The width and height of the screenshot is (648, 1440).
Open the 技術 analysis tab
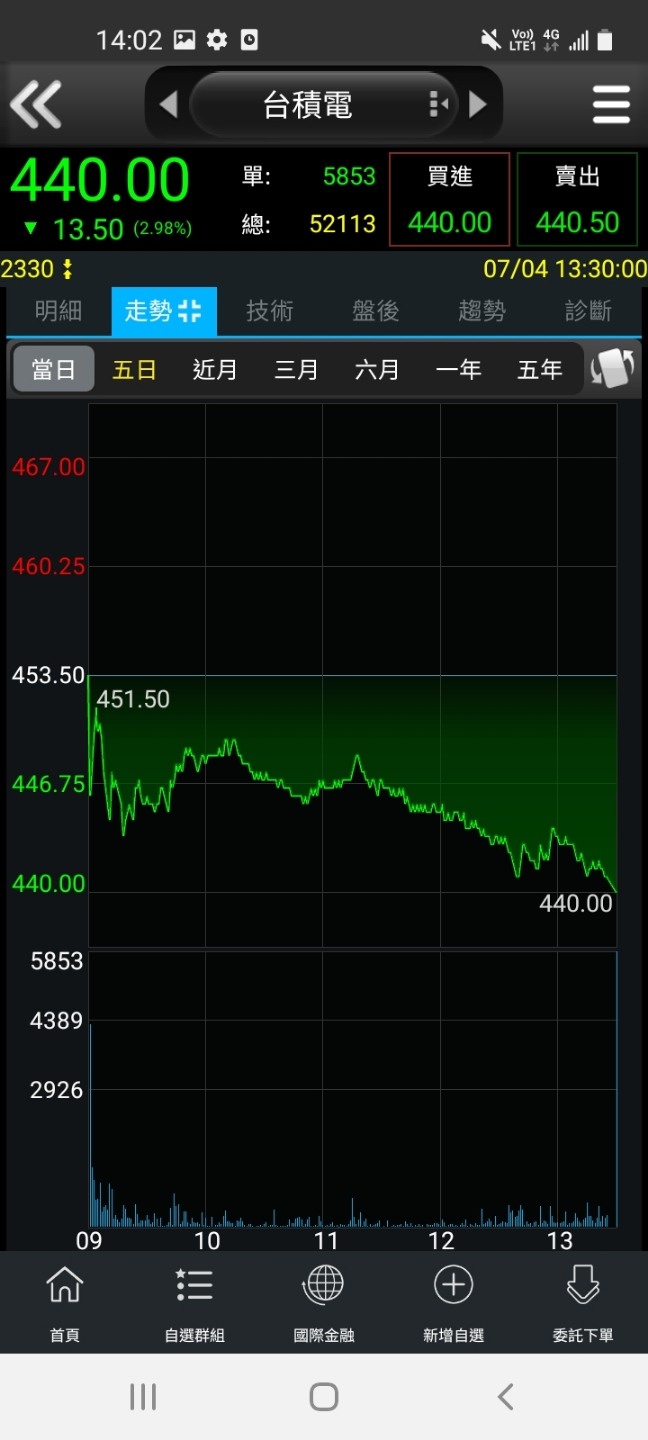click(x=270, y=311)
